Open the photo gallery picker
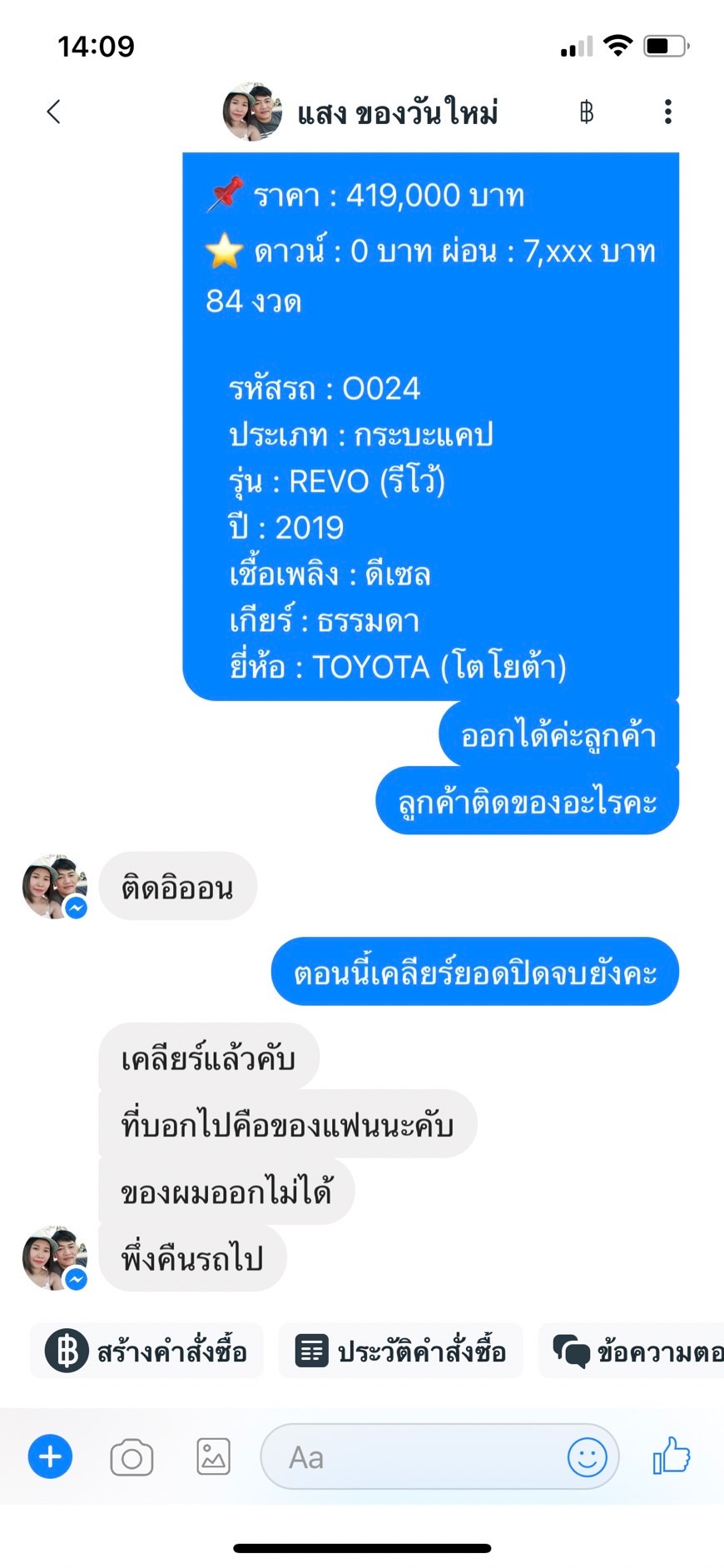724x1568 pixels. click(213, 1456)
